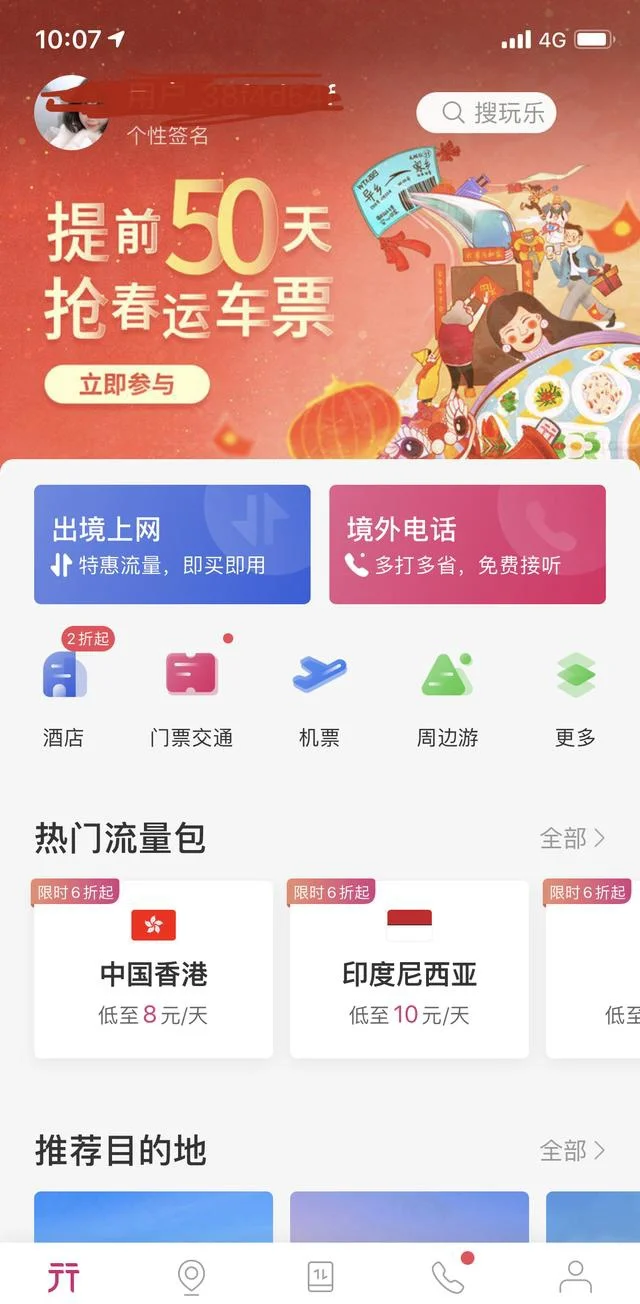Select the 印度尼西亚 data package

(x=409, y=969)
